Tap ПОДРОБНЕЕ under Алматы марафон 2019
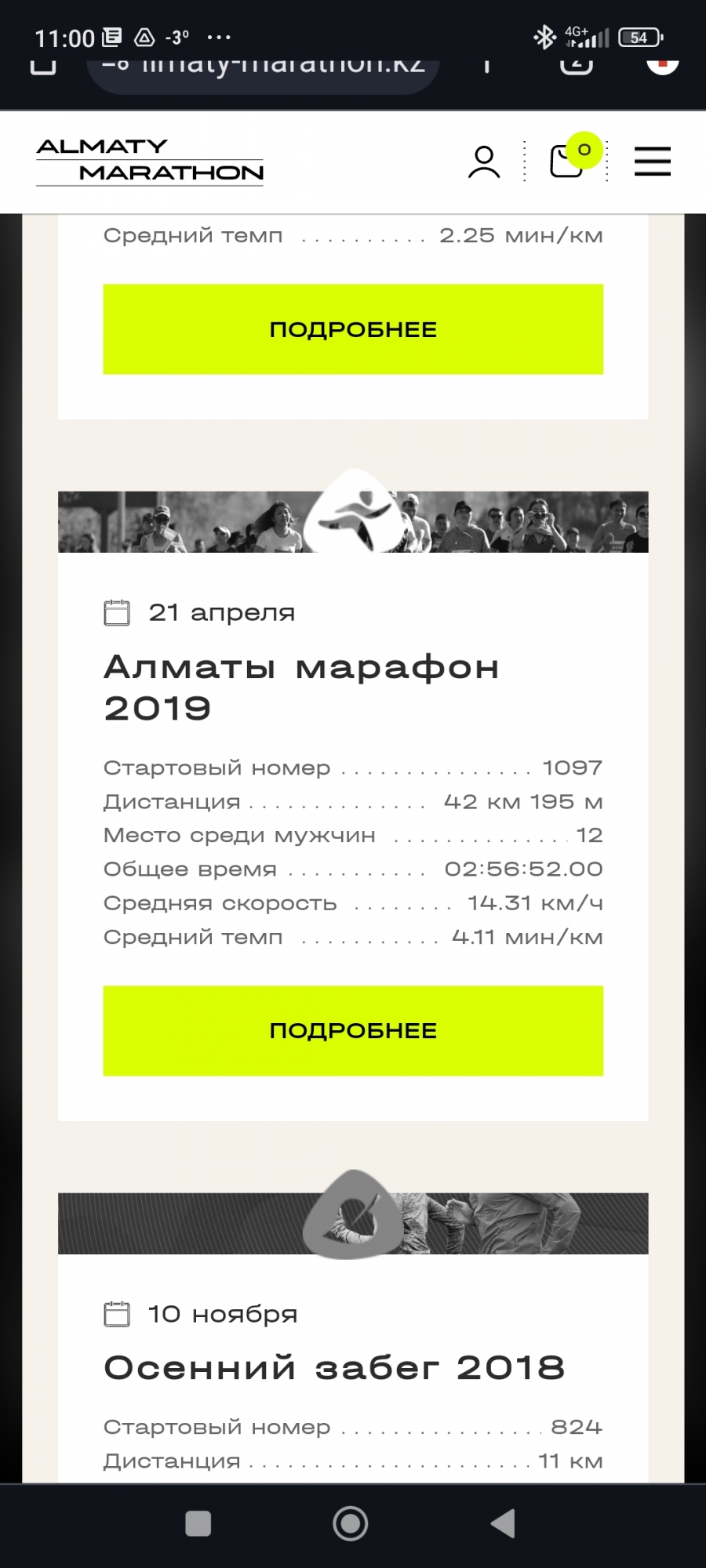The image size is (706, 1568). (x=353, y=1030)
